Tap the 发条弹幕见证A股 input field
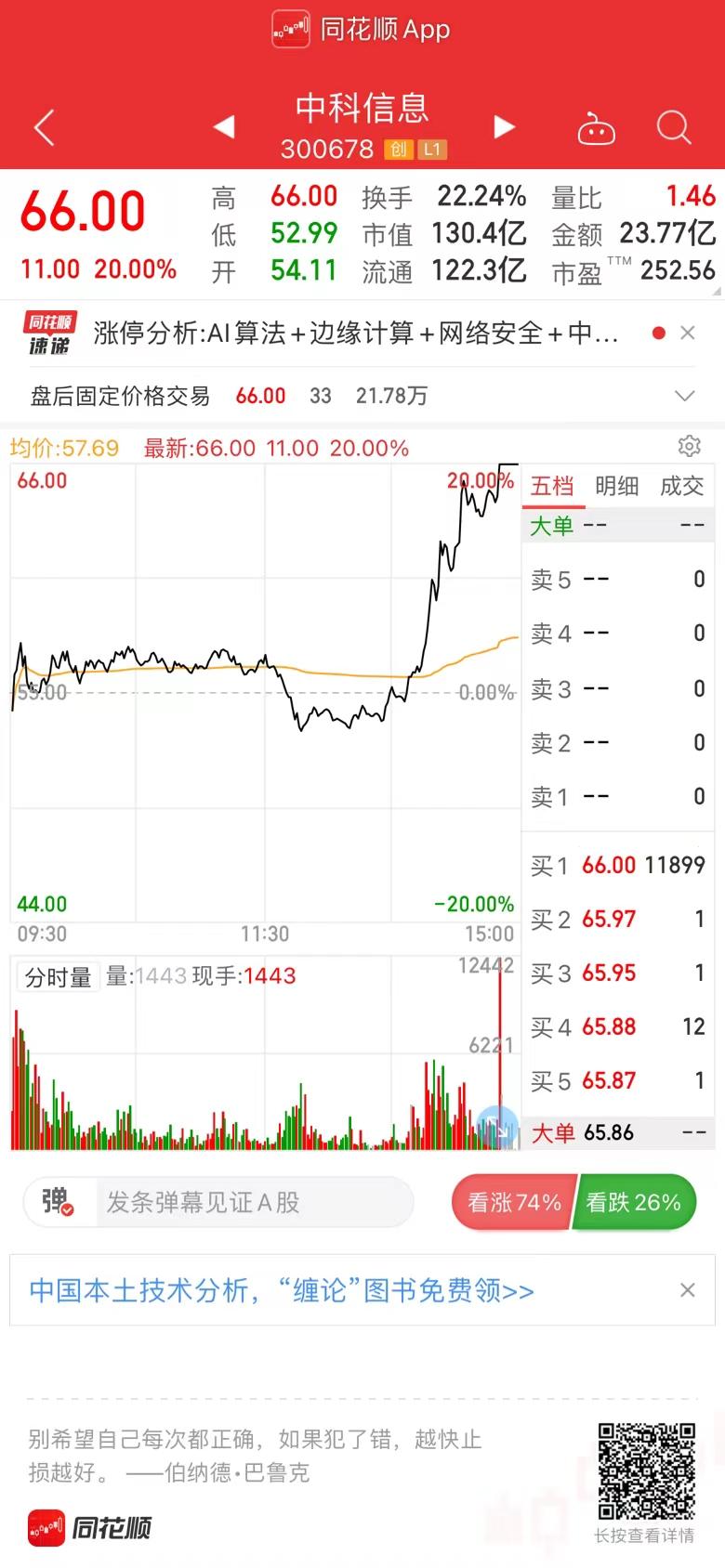This screenshot has height=1568, width=725. click(255, 1202)
